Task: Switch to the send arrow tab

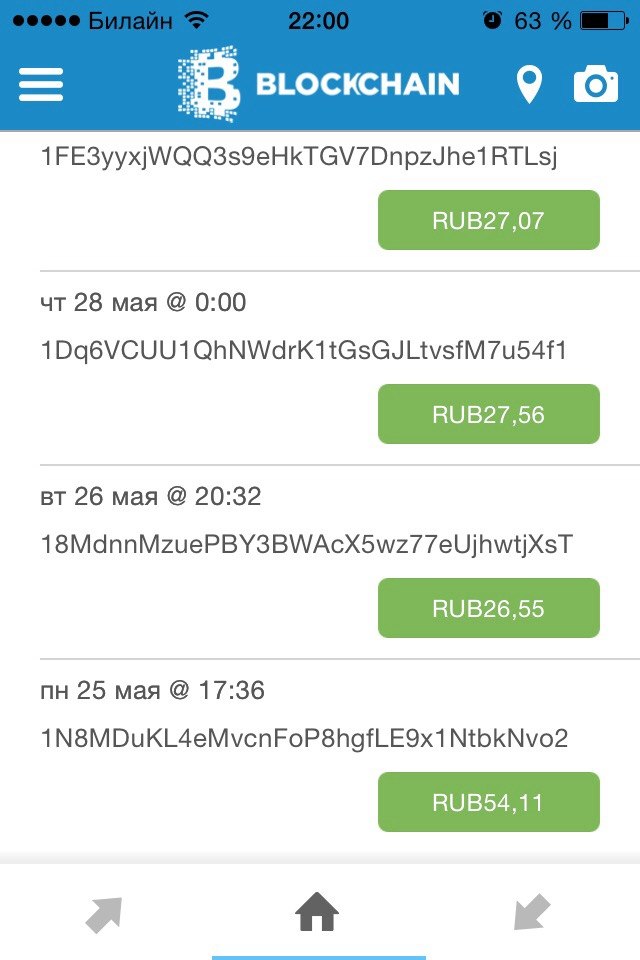Action: click(104, 914)
